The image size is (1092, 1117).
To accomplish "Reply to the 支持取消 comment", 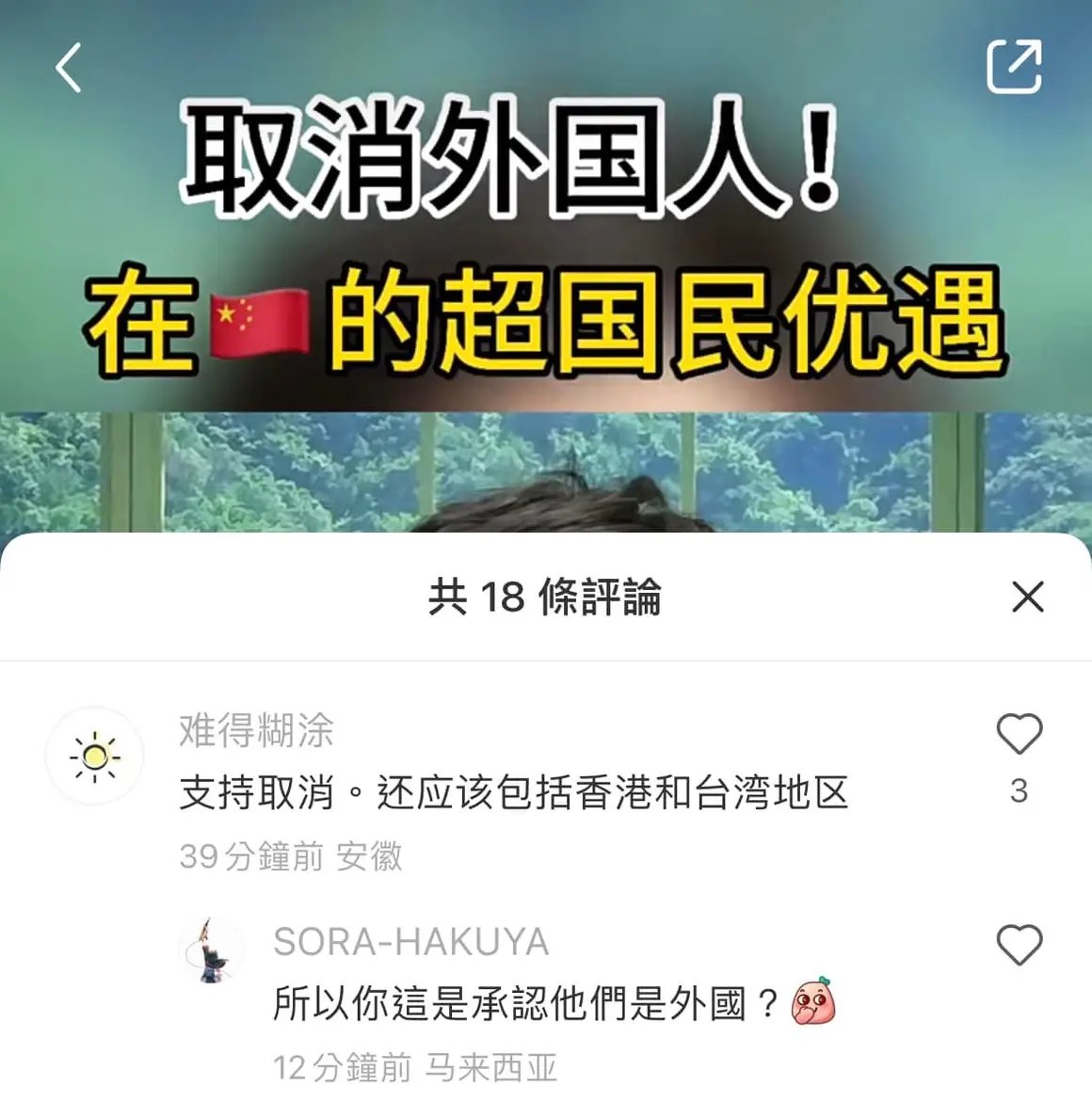I will [x=513, y=793].
